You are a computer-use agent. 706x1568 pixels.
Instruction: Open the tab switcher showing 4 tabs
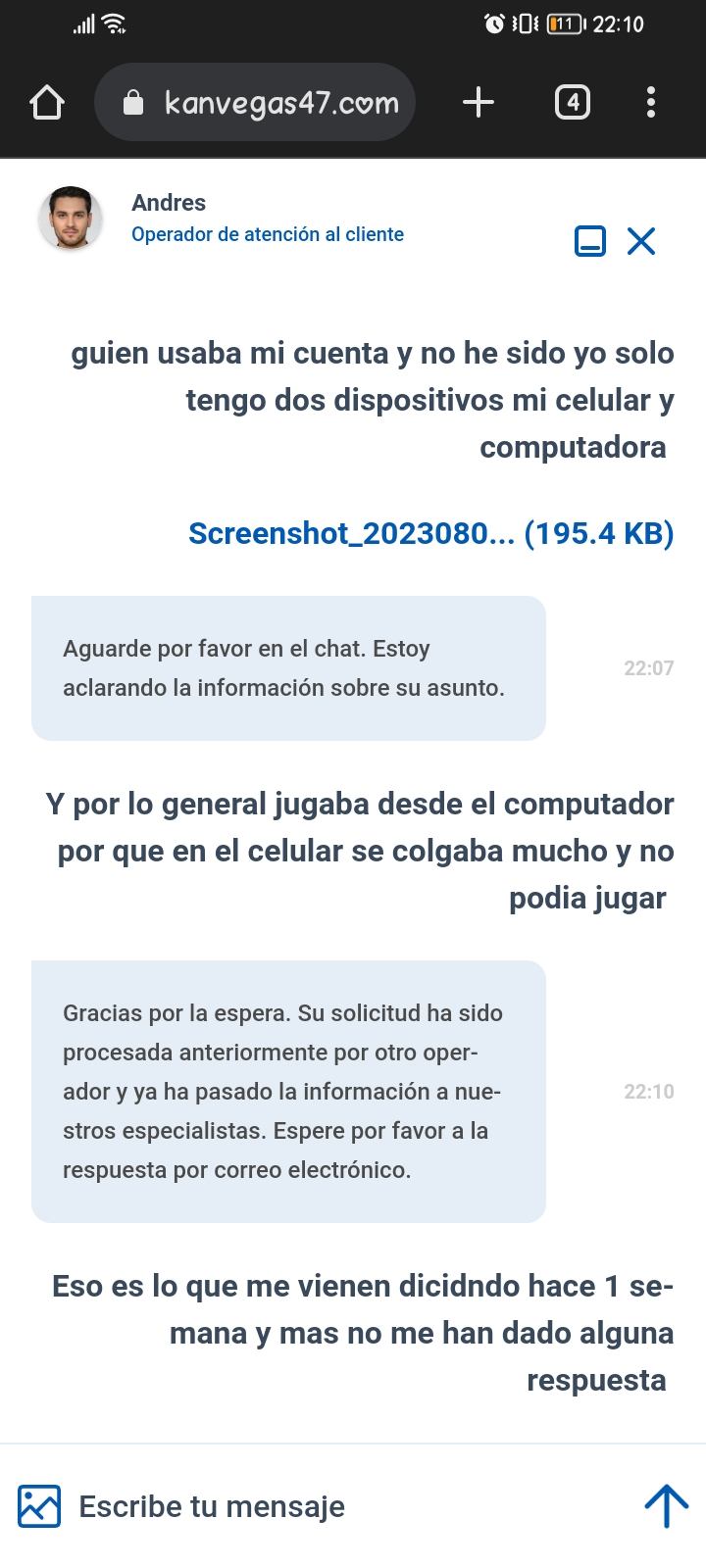click(574, 102)
